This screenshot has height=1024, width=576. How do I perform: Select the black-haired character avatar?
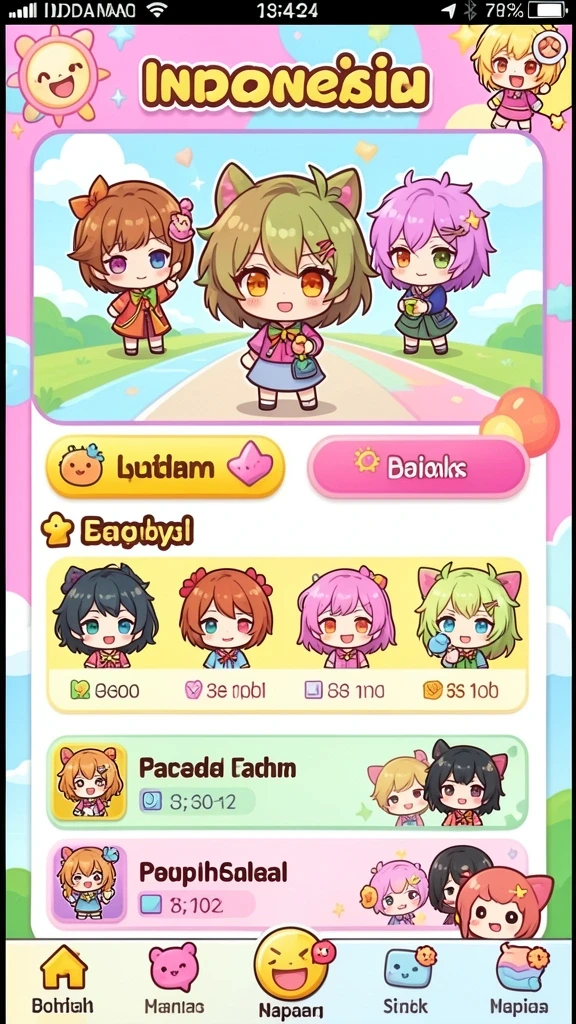pyautogui.click(x=106, y=617)
